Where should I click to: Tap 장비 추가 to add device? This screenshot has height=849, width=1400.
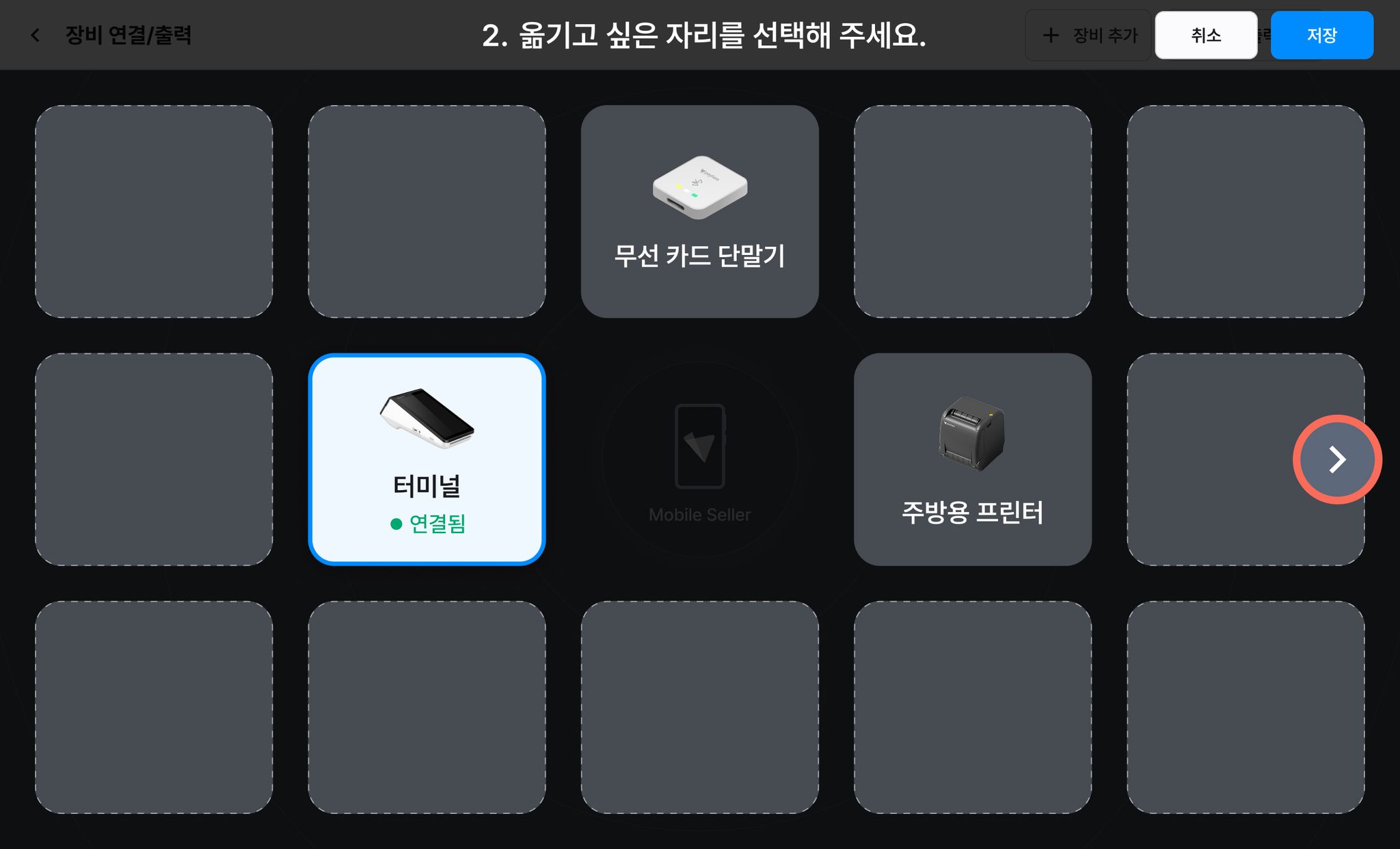[x=1090, y=36]
